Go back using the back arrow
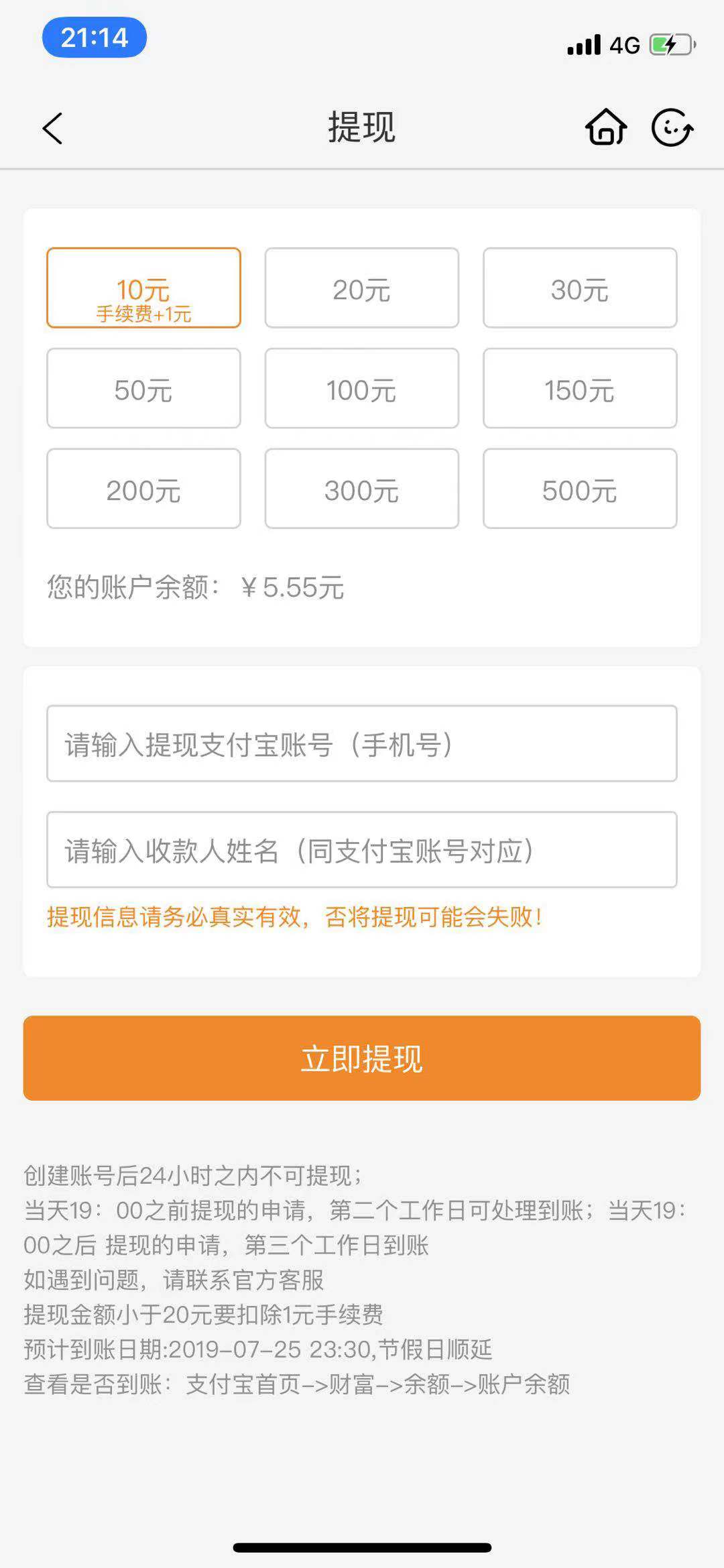 [52, 128]
